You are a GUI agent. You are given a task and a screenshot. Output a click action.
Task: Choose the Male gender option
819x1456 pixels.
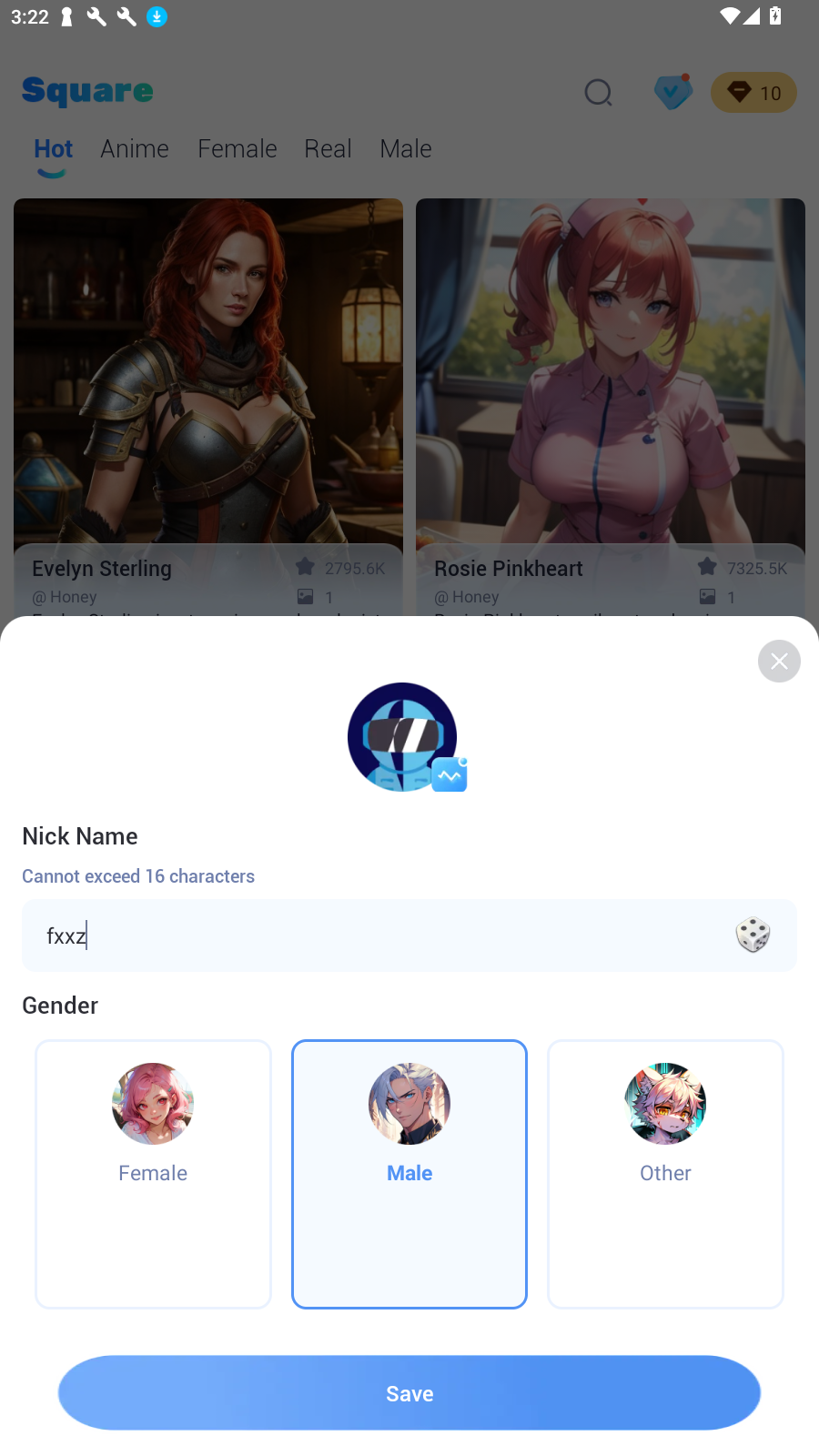[x=409, y=1173]
